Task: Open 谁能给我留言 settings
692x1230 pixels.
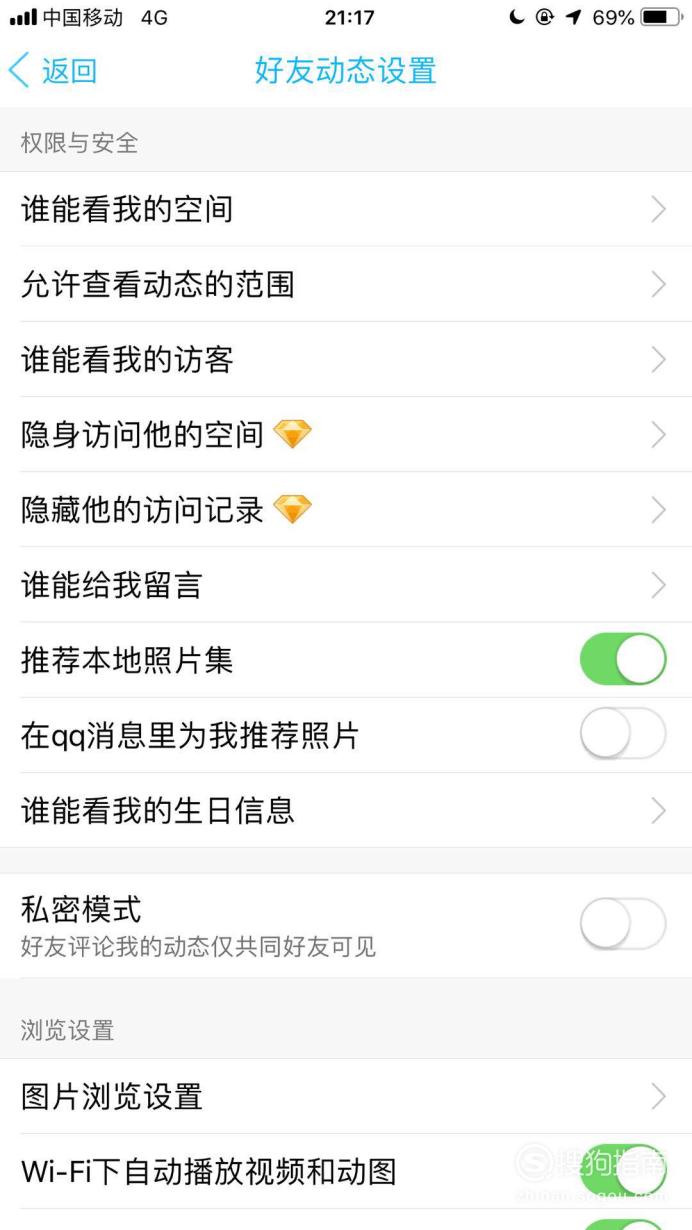Action: point(346,585)
